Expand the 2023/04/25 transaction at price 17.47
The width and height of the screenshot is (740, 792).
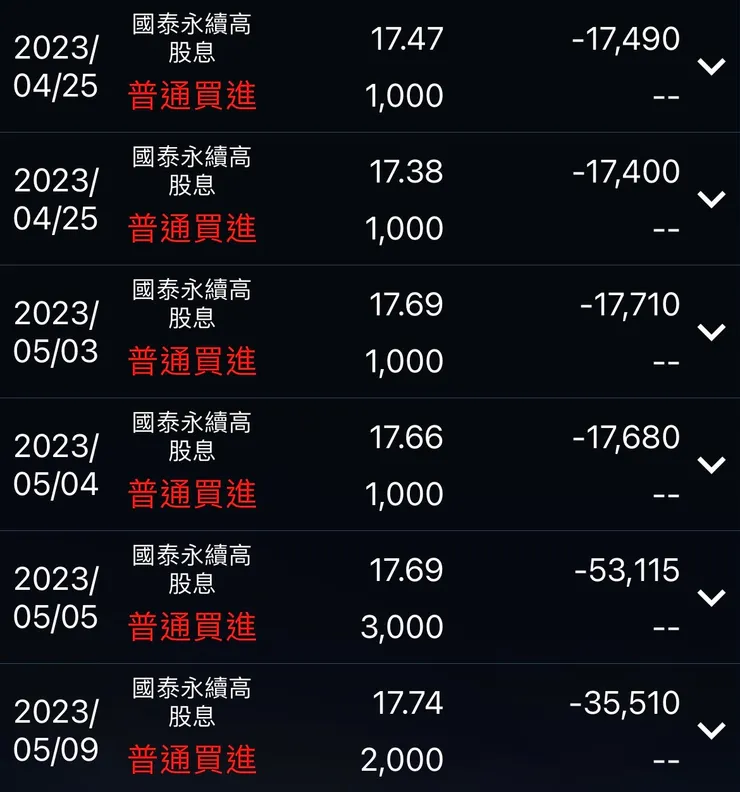(712, 66)
